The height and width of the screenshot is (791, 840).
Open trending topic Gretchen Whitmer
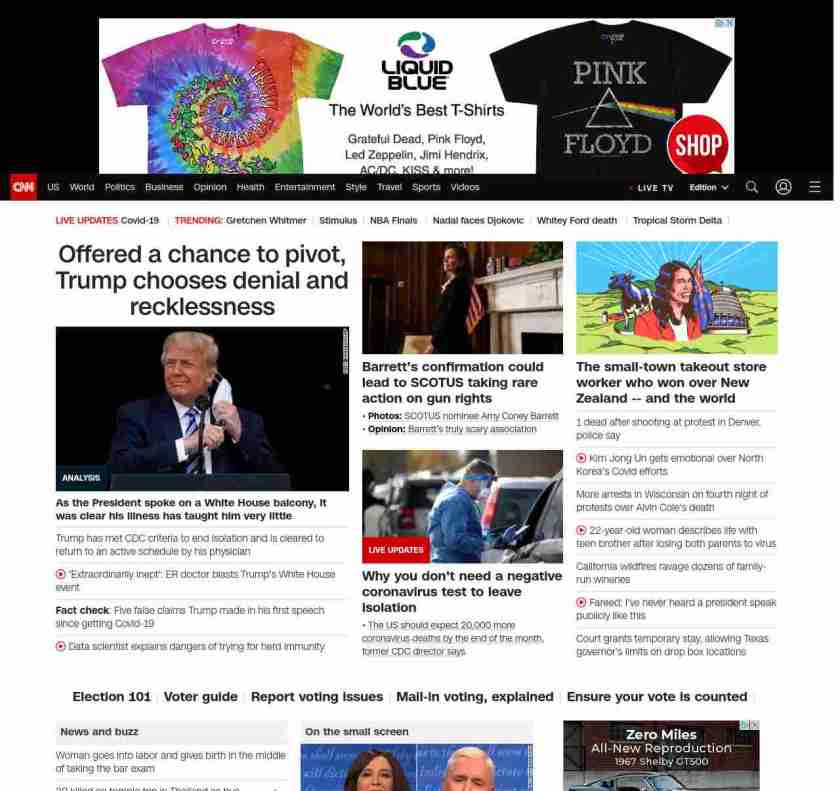[265, 220]
